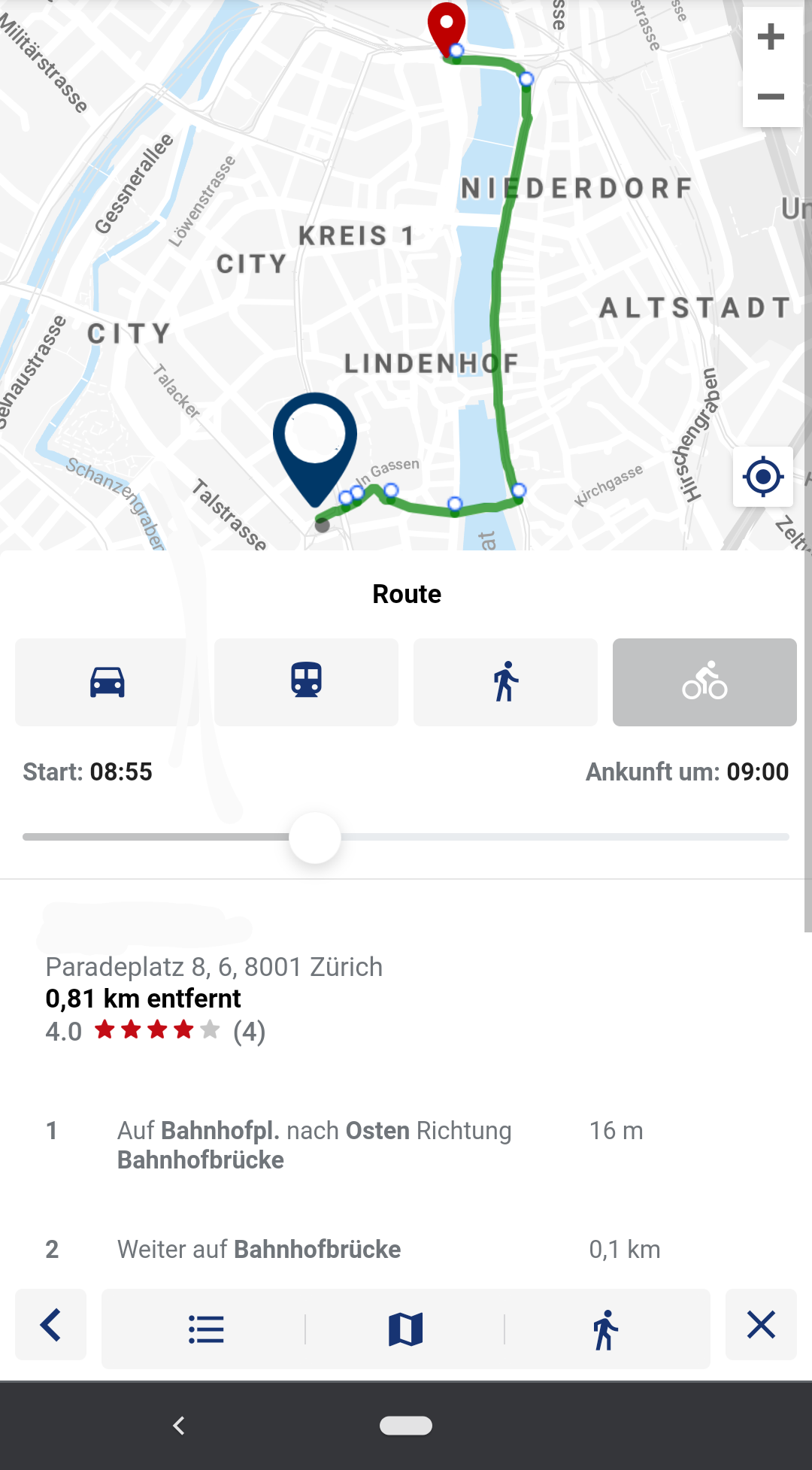
Task: Go back using the left chevron
Action: [50, 1327]
